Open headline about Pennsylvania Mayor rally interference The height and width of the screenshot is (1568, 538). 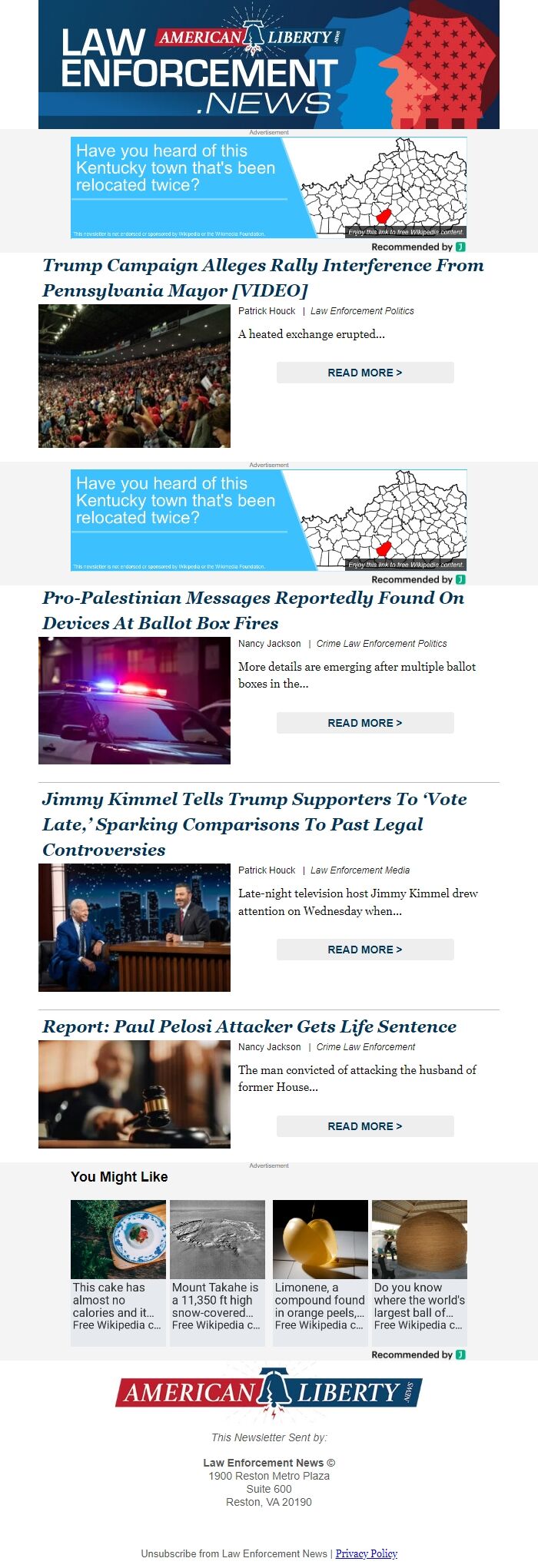[x=263, y=277]
